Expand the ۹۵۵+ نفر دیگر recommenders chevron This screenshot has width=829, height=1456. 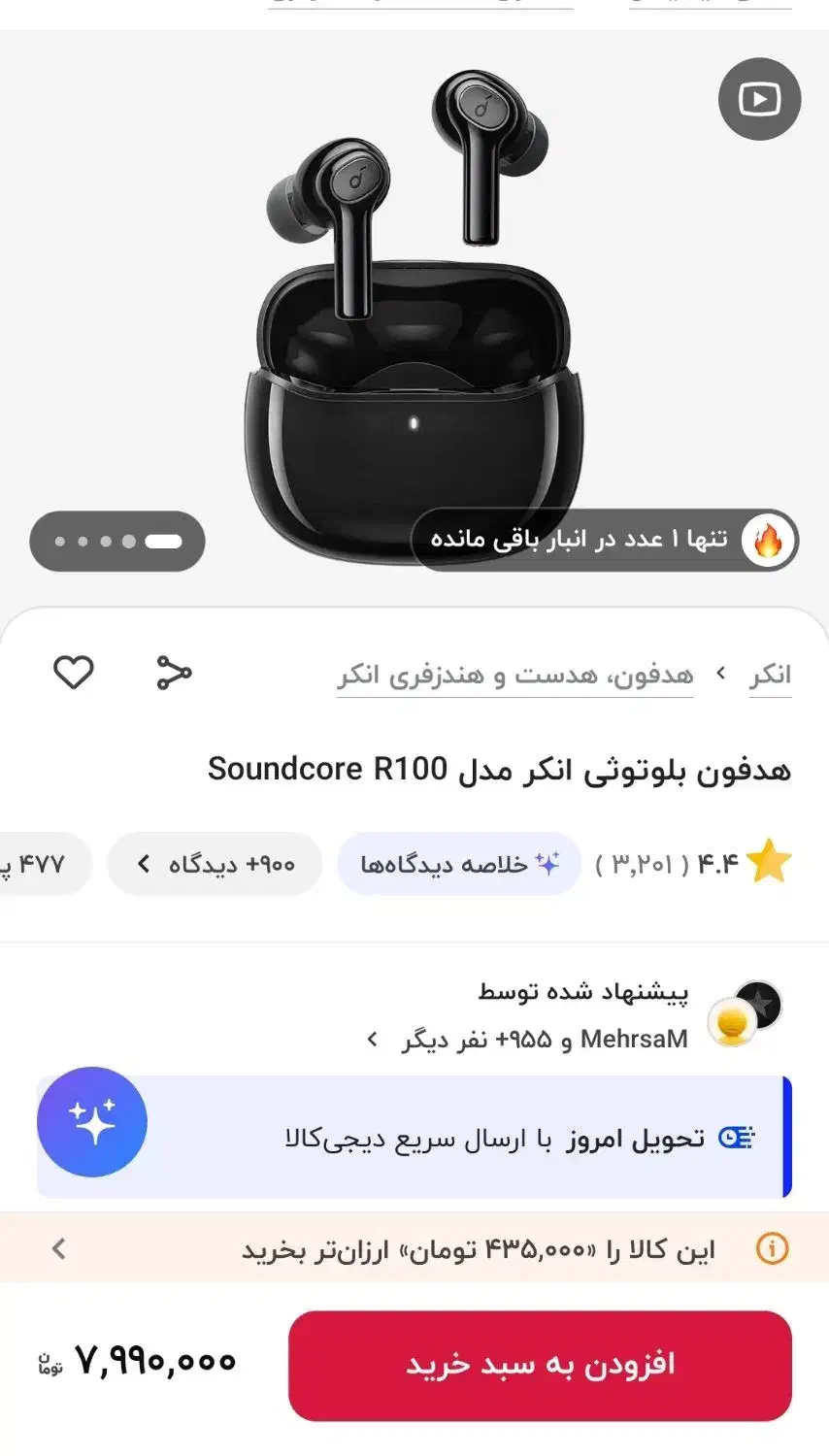tap(372, 1039)
